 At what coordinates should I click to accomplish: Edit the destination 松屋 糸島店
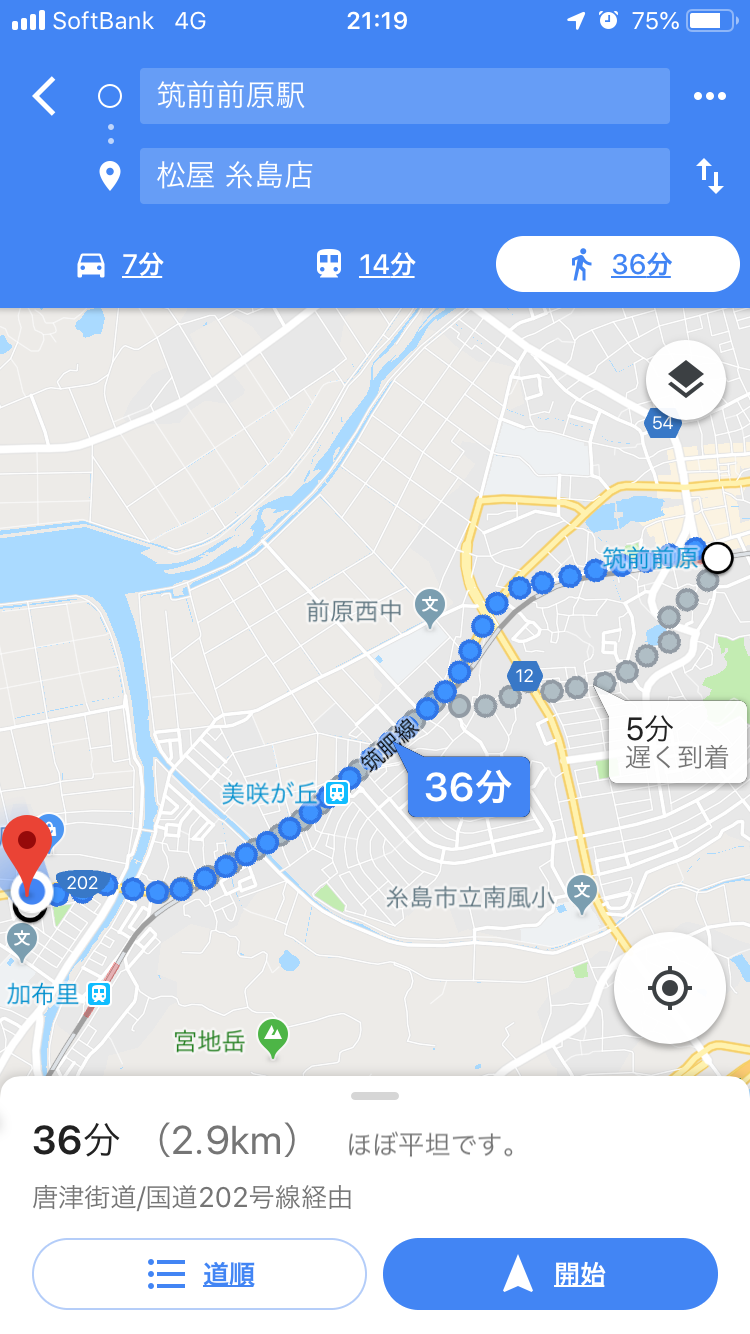coord(404,176)
